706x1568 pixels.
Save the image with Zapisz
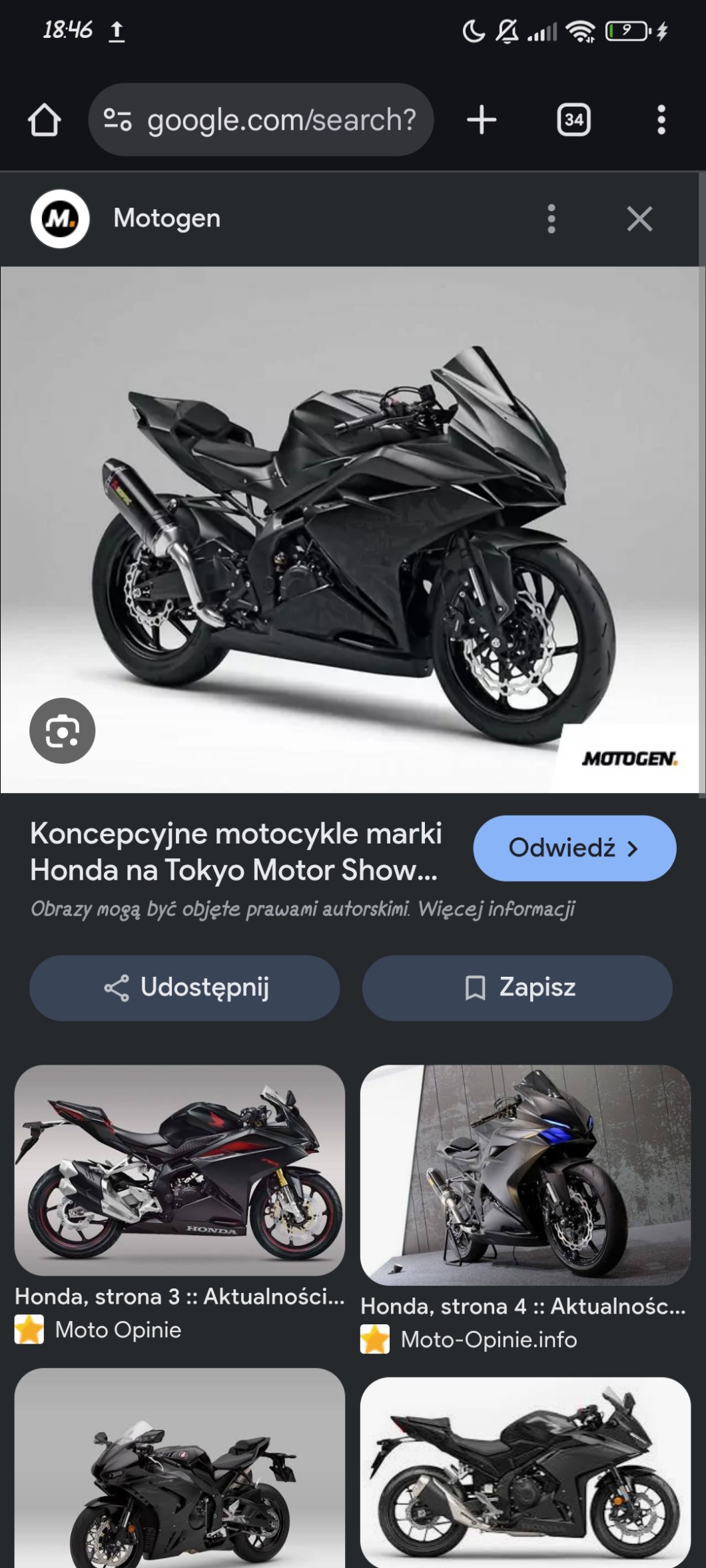point(517,988)
